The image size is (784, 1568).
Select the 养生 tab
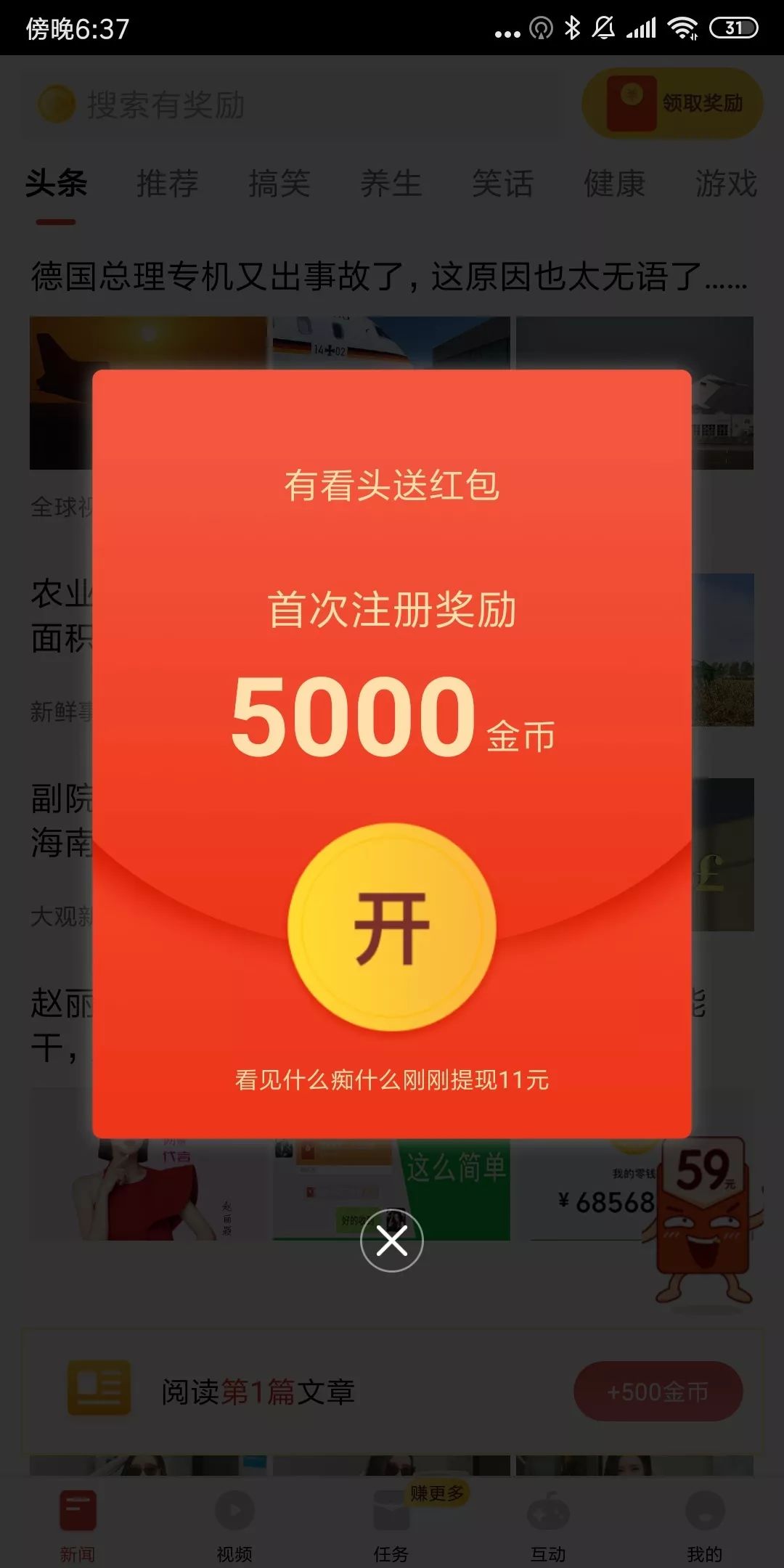[x=391, y=183]
